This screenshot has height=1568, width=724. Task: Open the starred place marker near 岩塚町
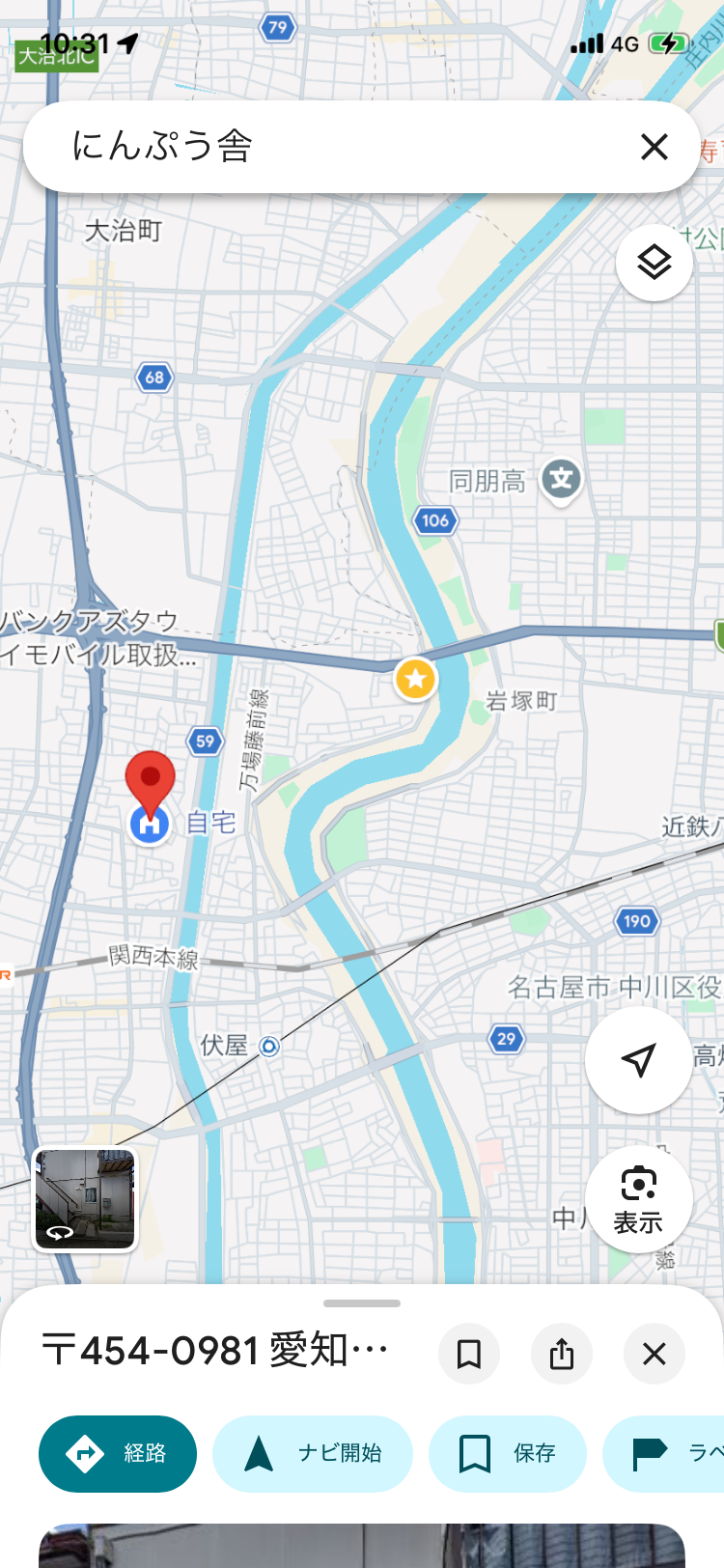(x=416, y=679)
